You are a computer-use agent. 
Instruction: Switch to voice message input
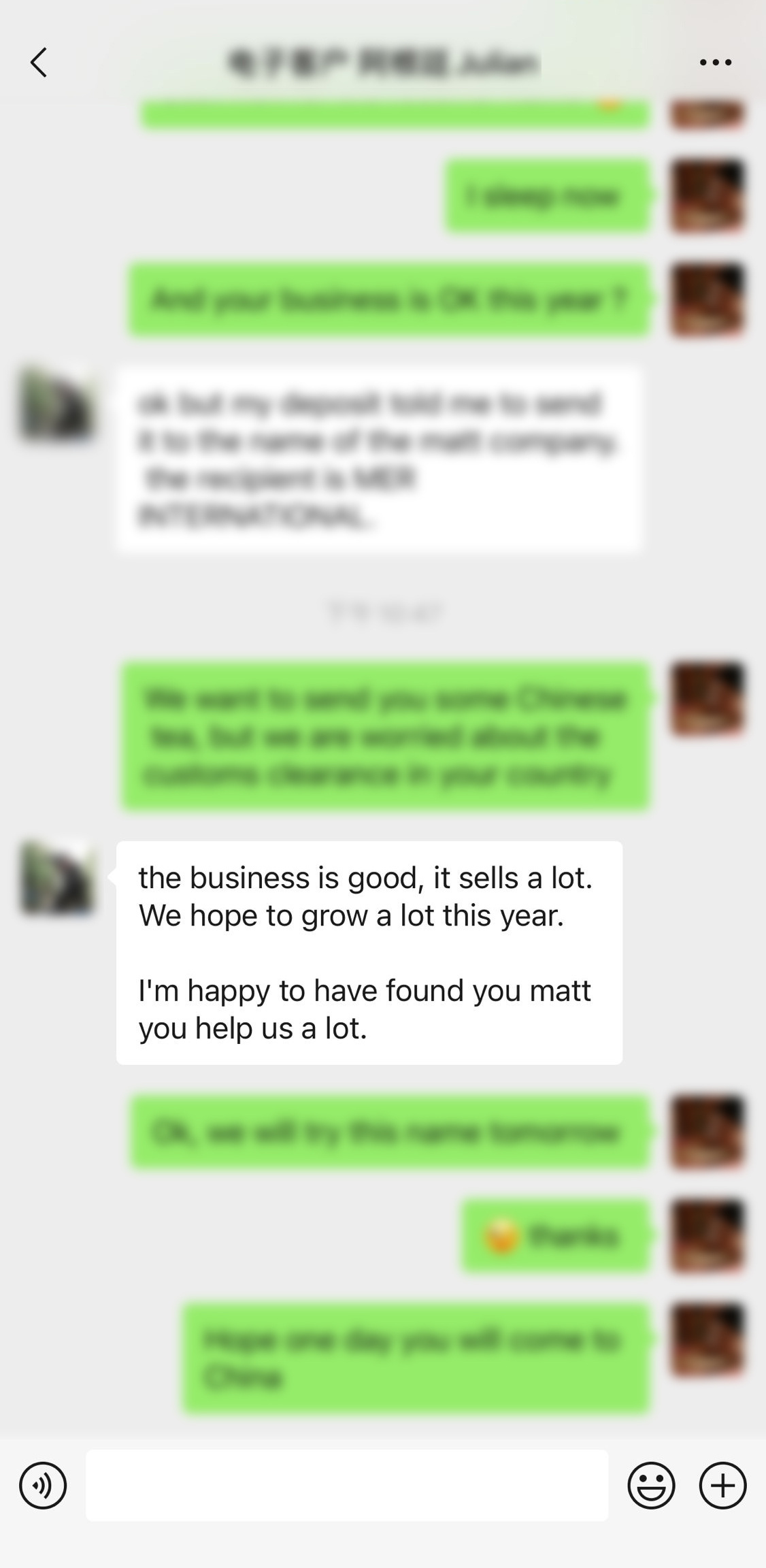[x=43, y=1485]
